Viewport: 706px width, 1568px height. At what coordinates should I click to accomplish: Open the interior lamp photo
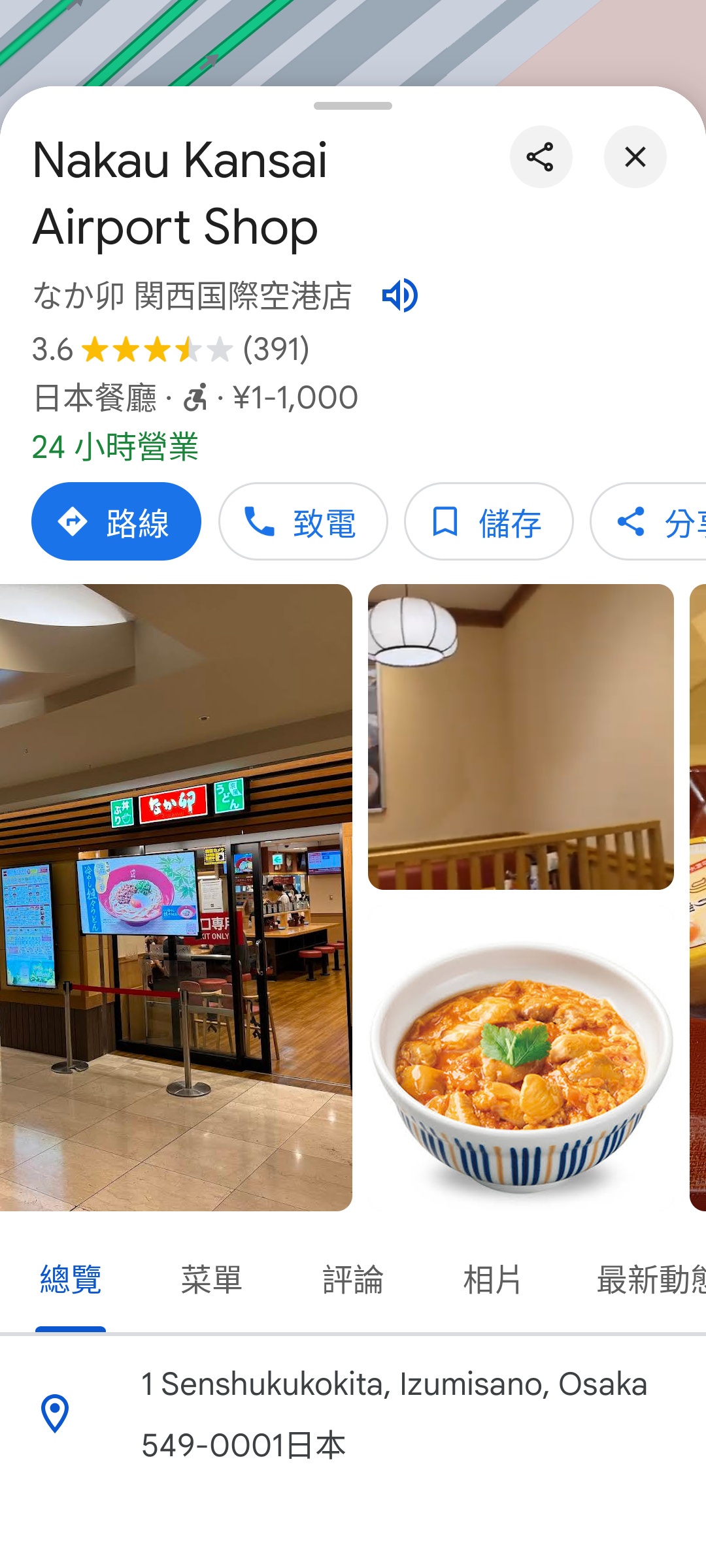coord(520,736)
